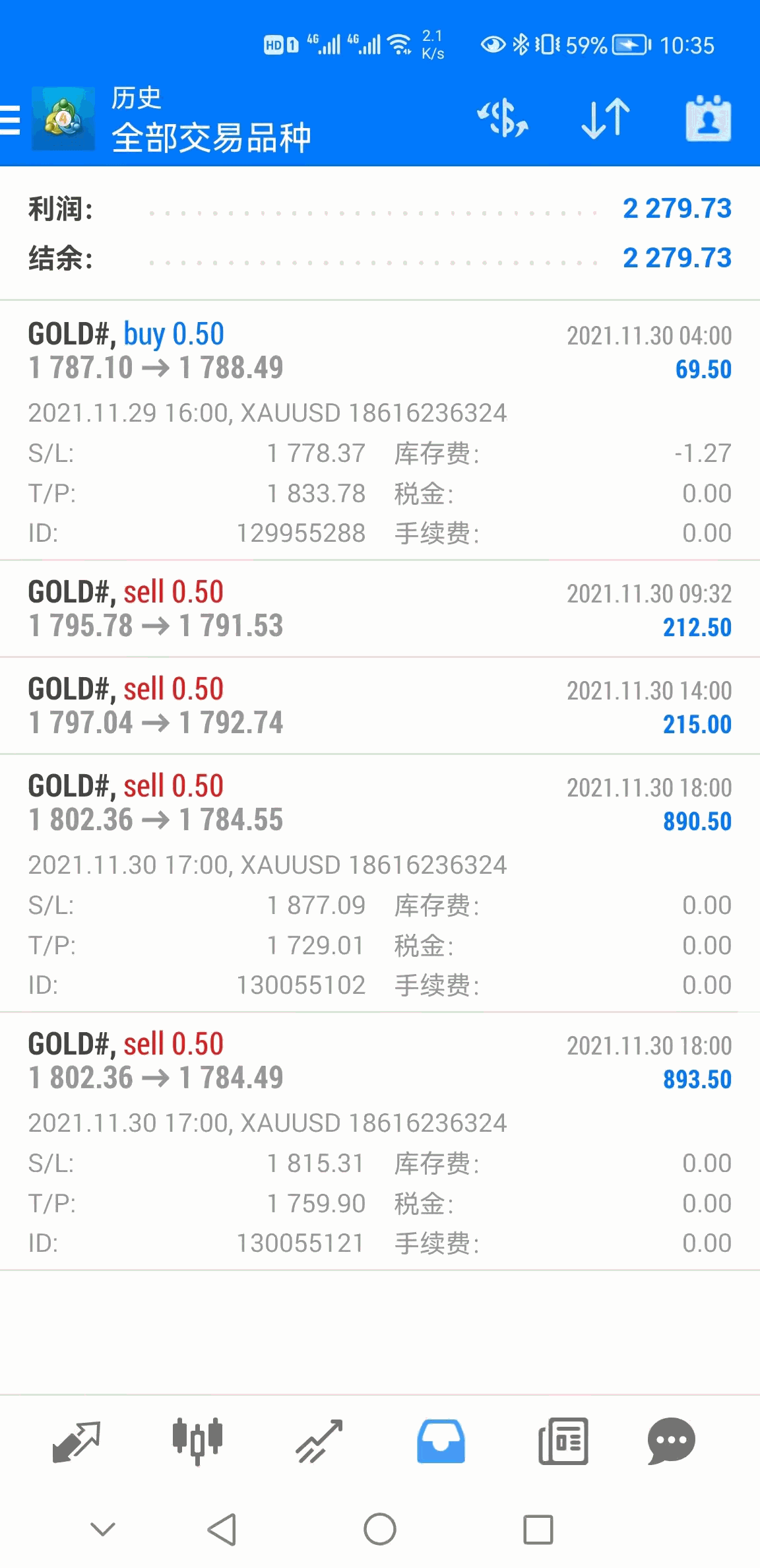Screen dimensions: 760x1568
Task: Expand the GOLD# sell trade with profit 215.00
Action: [x=379, y=705]
